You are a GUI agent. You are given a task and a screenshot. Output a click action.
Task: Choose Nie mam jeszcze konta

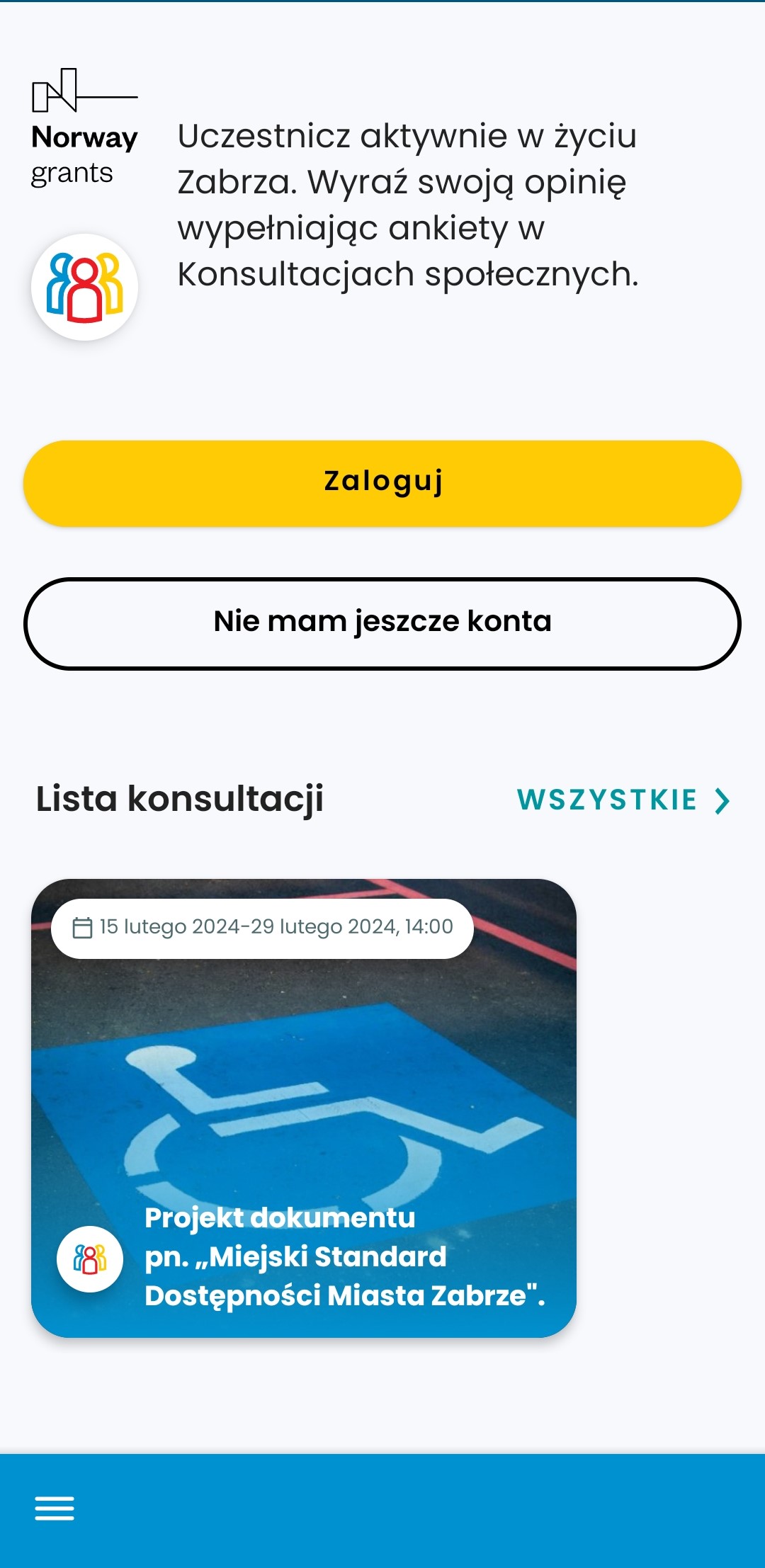click(382, 623)
